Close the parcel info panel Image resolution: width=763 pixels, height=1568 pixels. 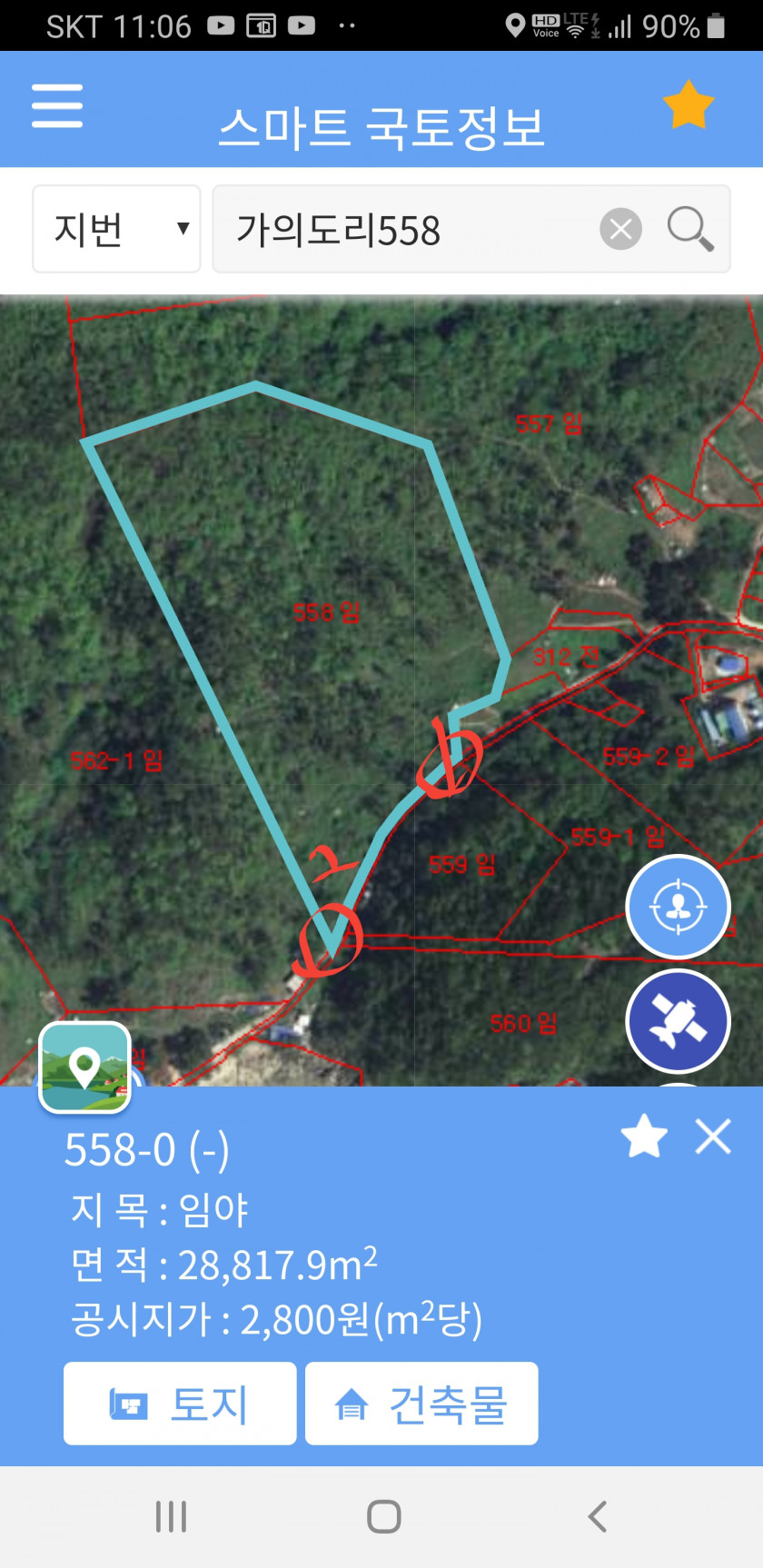tap(713, 1136)
